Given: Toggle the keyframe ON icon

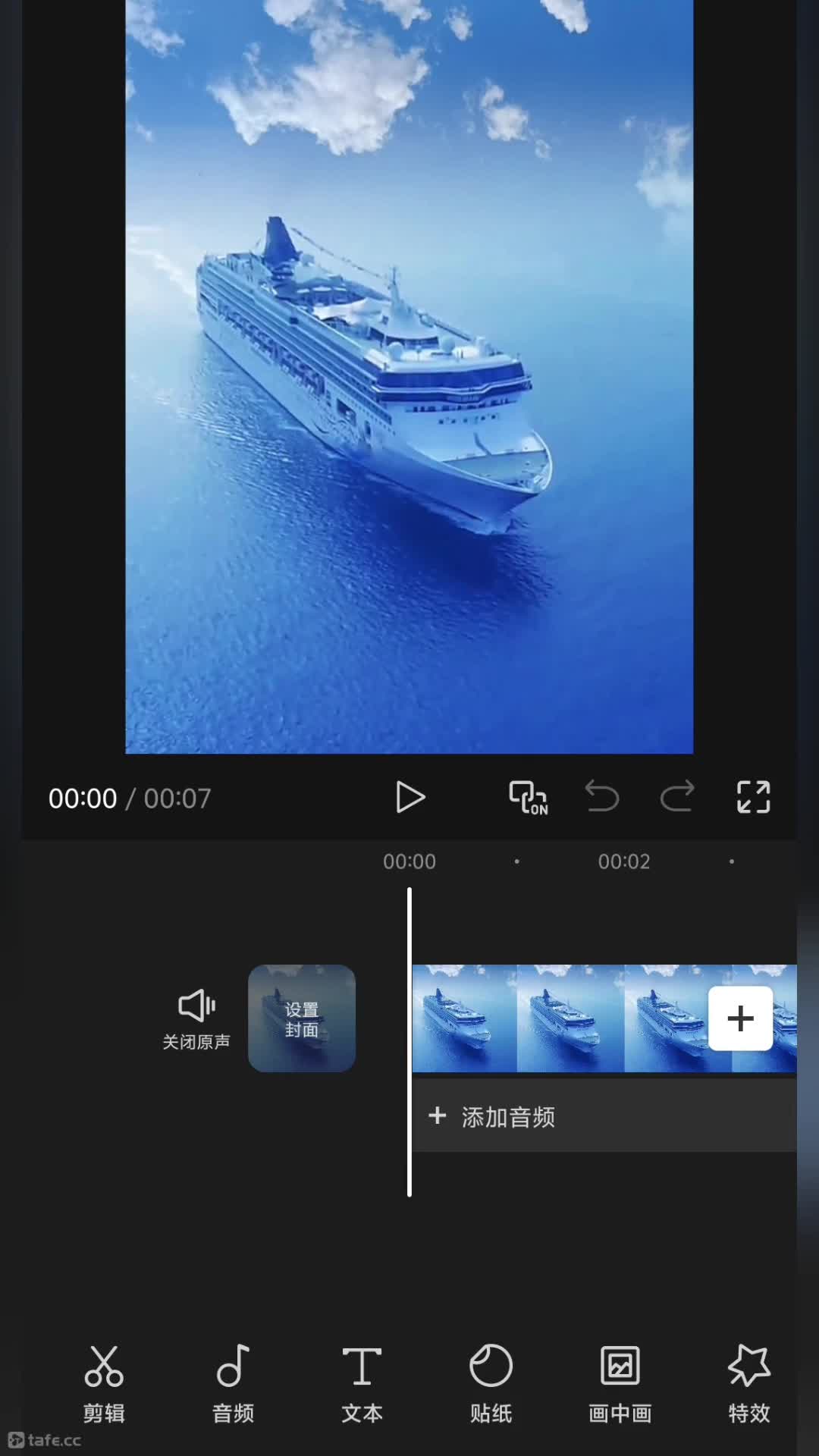Looking at the screenshot, I should tap(529, 798).
